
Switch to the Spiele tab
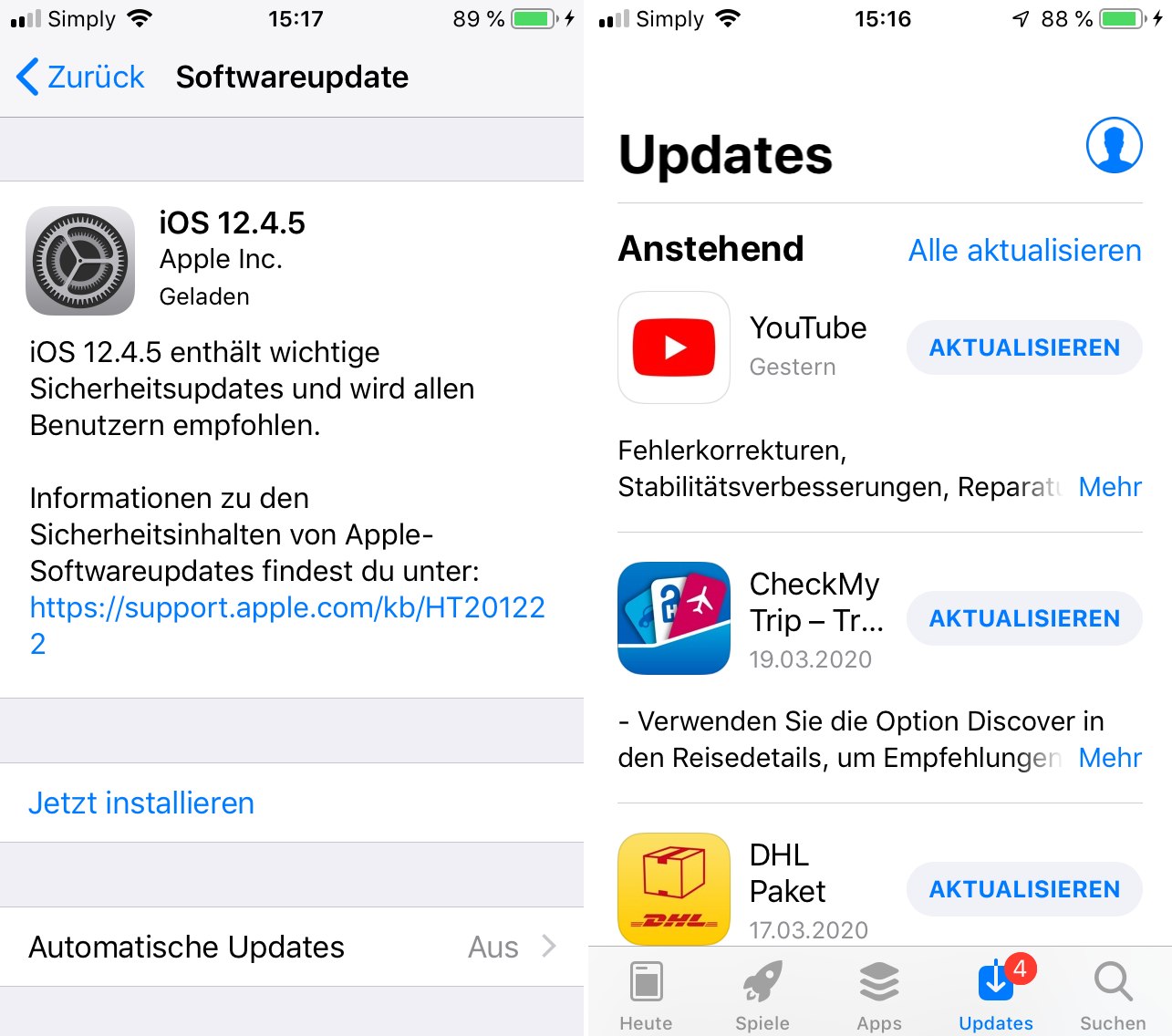(x=762, y=996)
